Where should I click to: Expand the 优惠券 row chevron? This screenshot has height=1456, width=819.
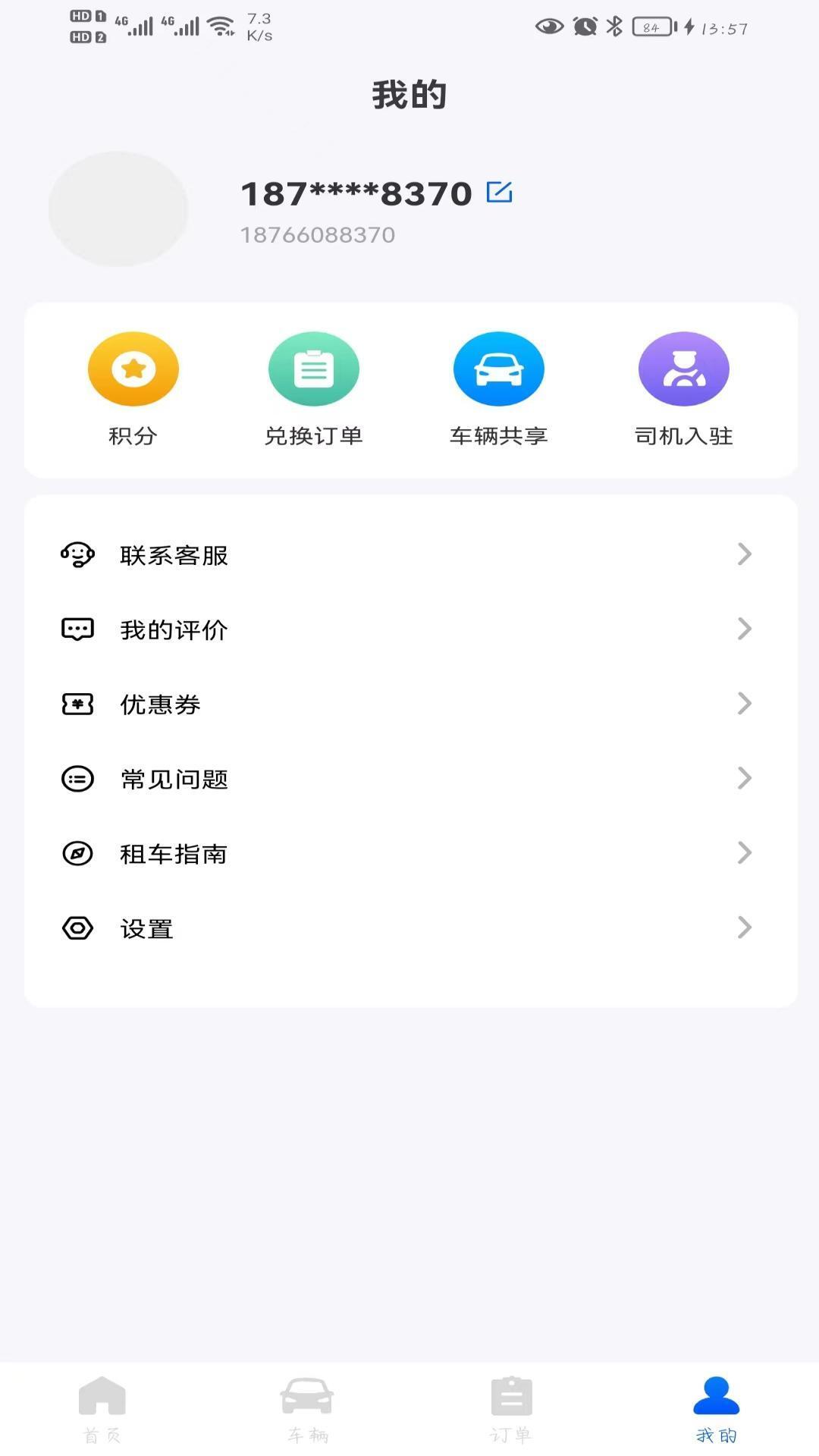[x=745, y=704]
